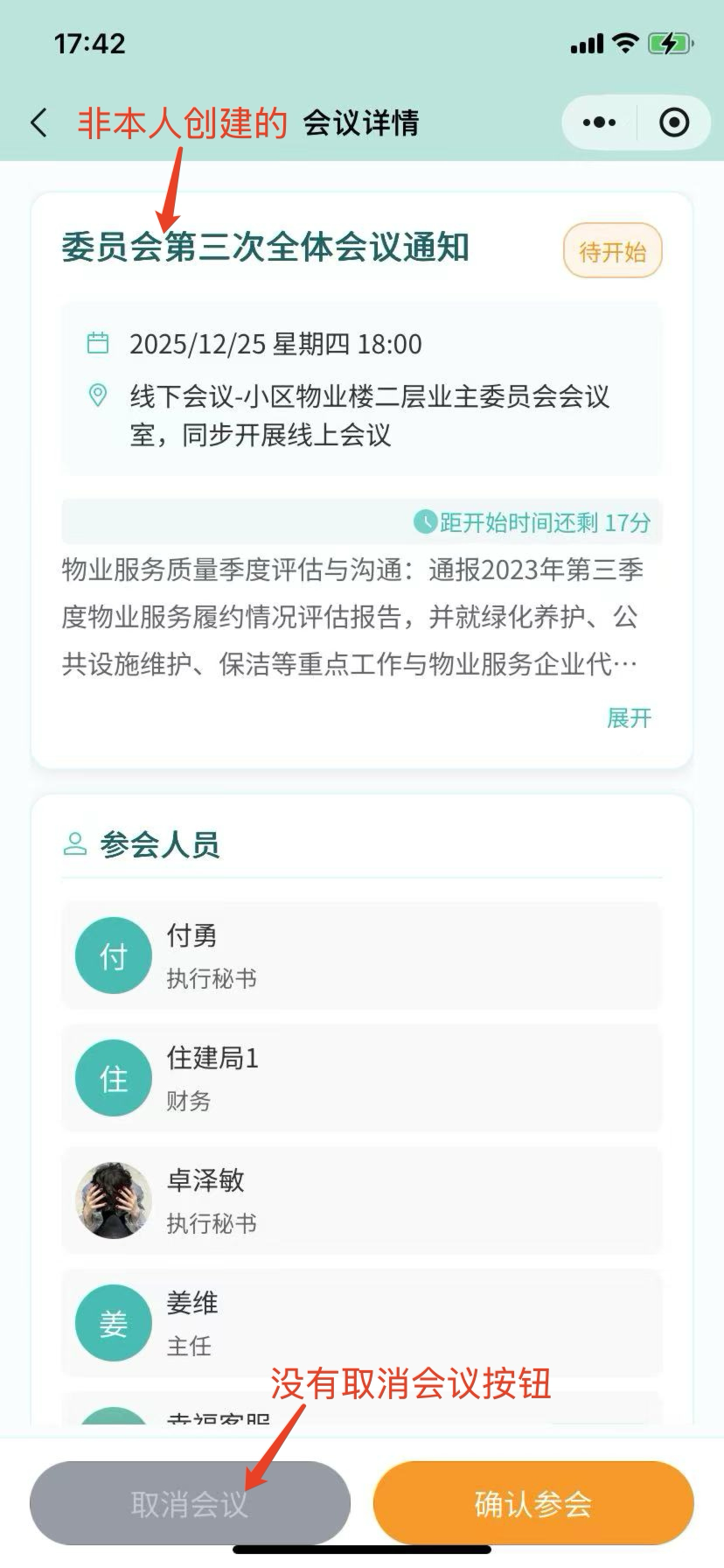Tap the 待开始 status tag

(x=612, y=252)
